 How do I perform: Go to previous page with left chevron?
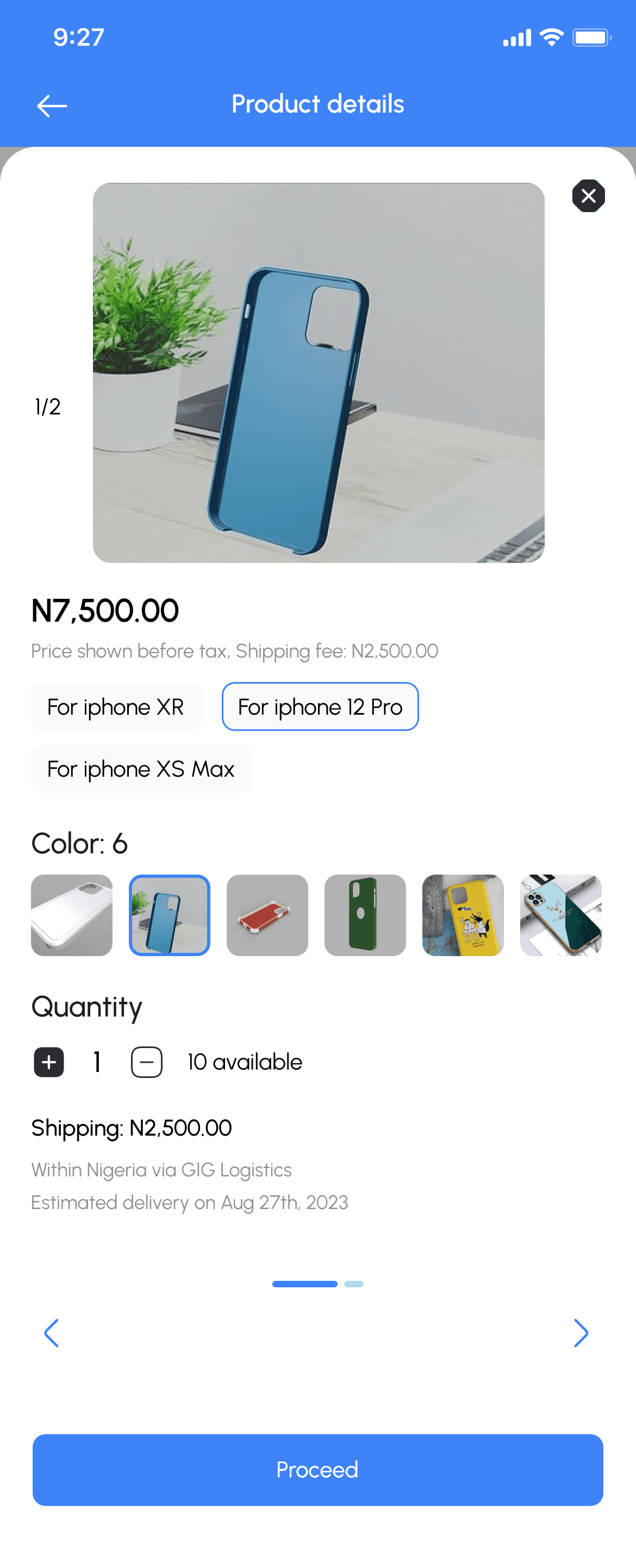pyautogui.click(x=52, y=1333)
